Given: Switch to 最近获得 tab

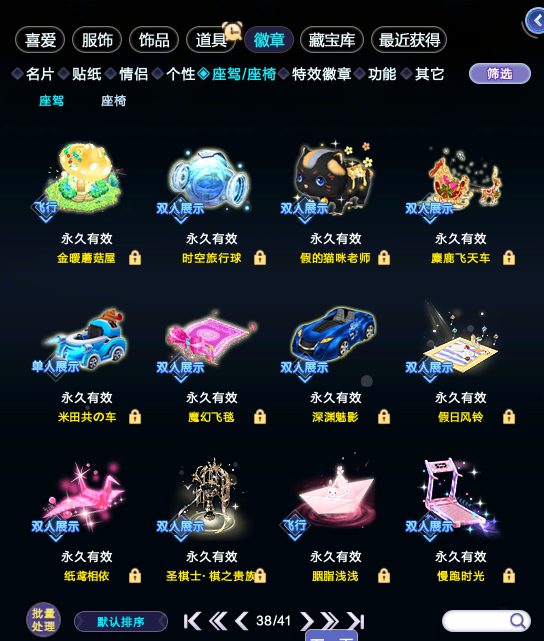Looking at the screenshot, I should 409,40.
